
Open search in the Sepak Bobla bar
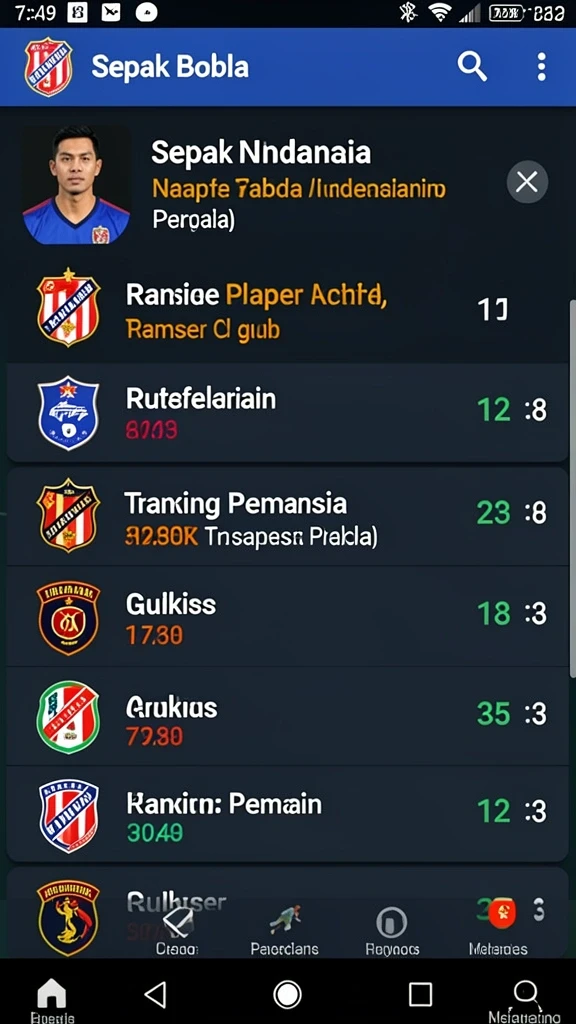tap(472, 67)
